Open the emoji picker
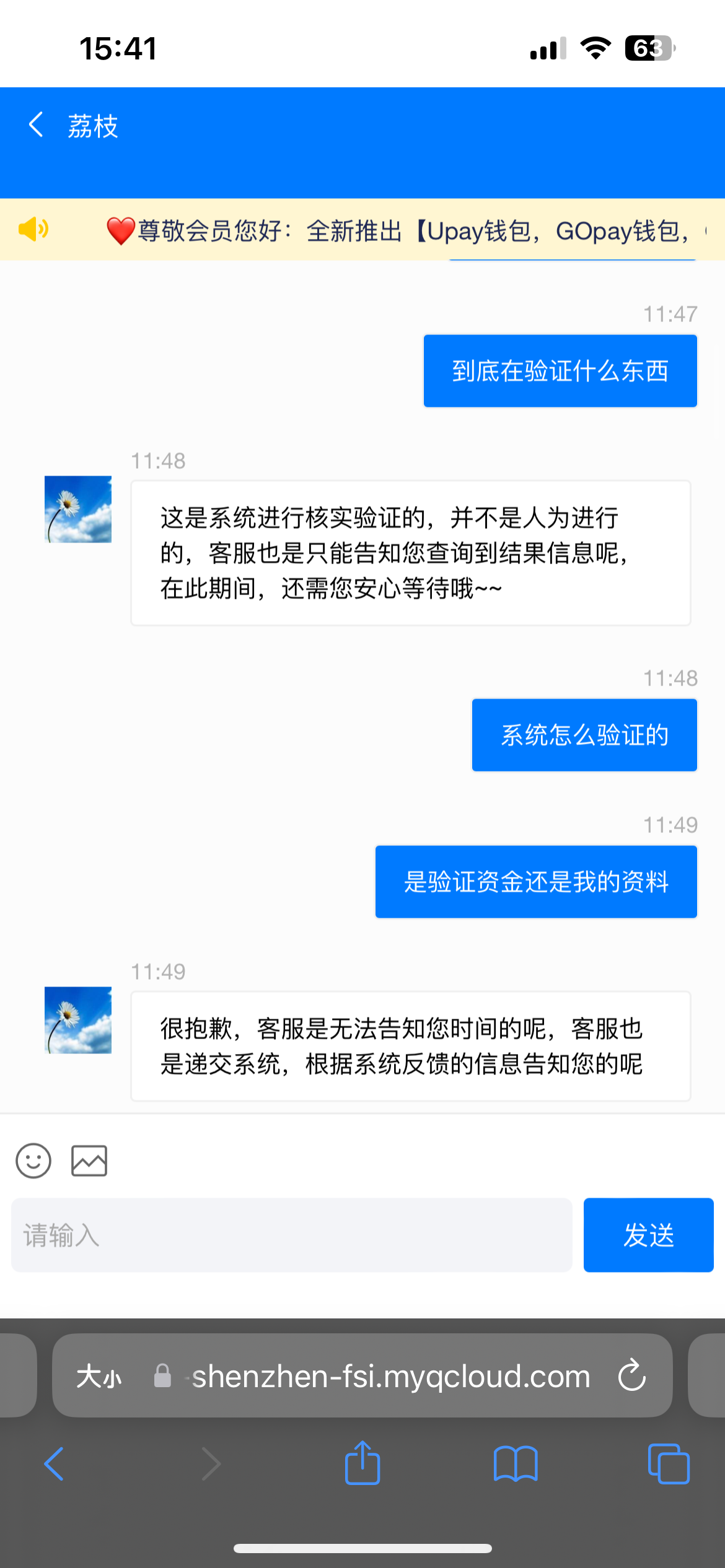This screenshot has height=1568, width=725. pos(33,1161)
